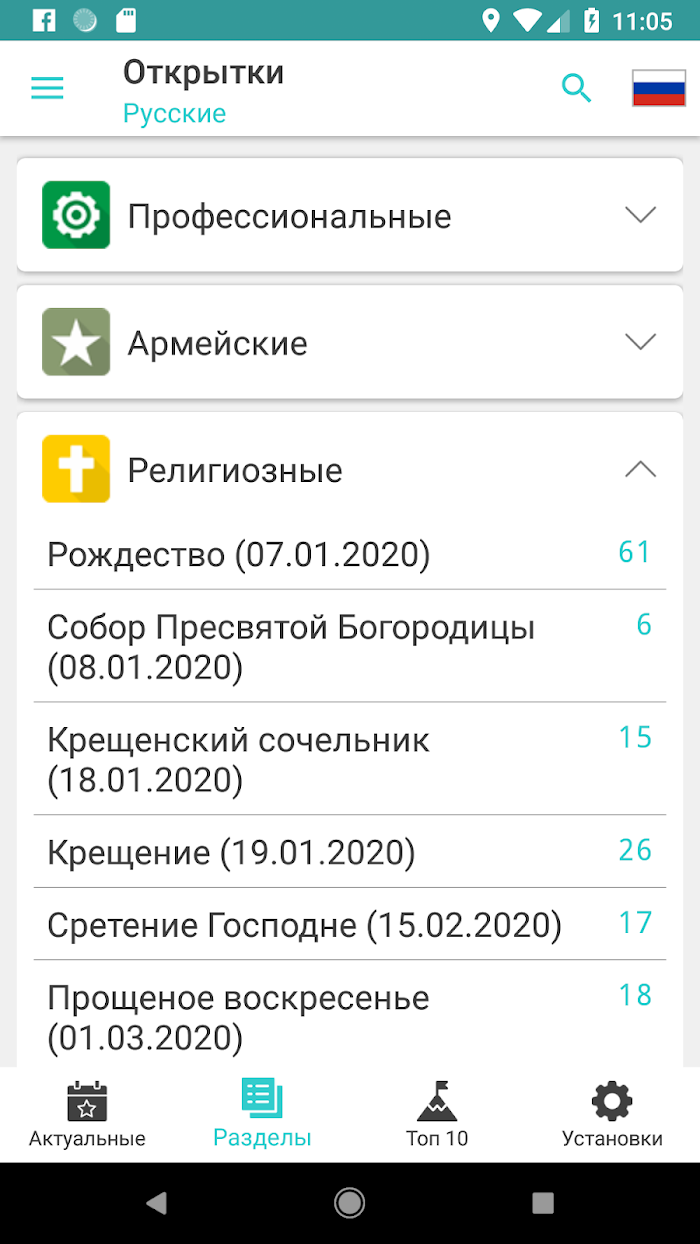Image resolution: width=700 pixels, height=1244 pixels.
Task: Open the search magnifier icon
Action: (x=577, y=88)
